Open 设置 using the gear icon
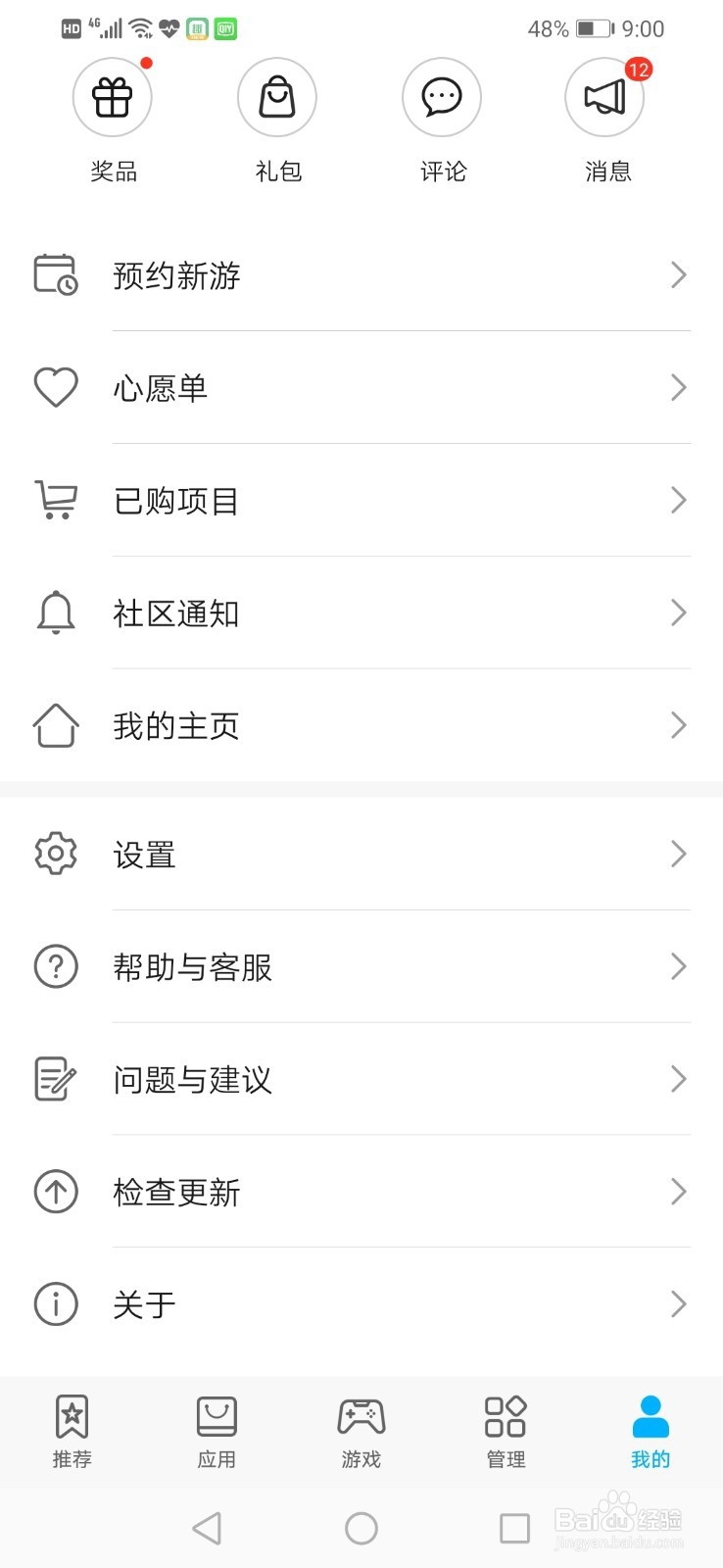Image resolution: width=723 pixels, height=1568 pixels. click(56, 854)
